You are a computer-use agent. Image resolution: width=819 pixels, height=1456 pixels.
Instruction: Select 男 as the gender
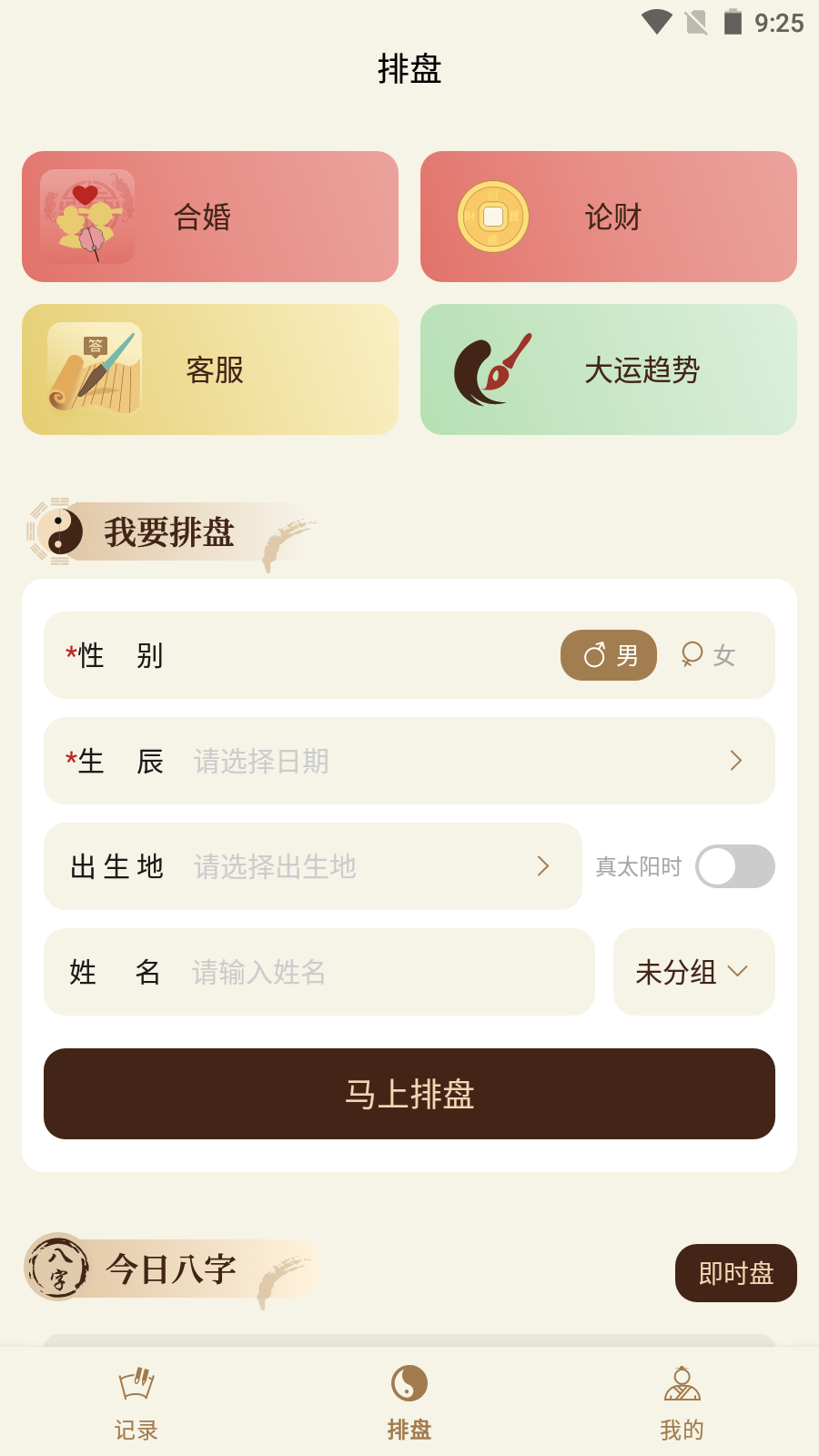(x=608, y=655)
